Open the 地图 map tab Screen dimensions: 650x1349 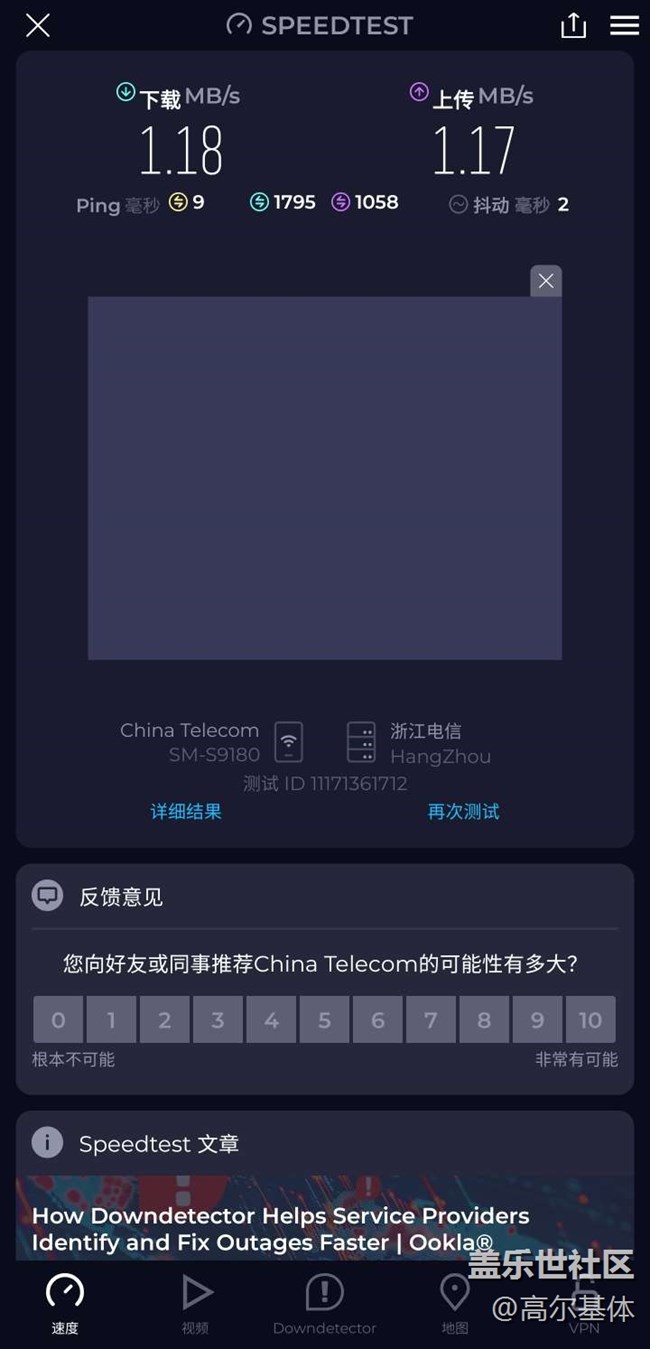coord(455,1303)
